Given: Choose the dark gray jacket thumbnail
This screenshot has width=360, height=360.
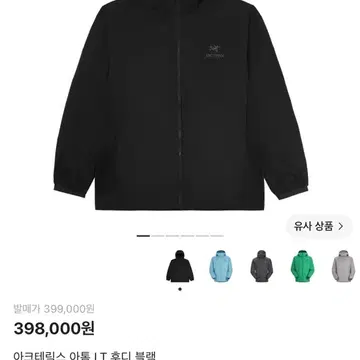Looking at the screenshot, I should click(x=262, y=266).
